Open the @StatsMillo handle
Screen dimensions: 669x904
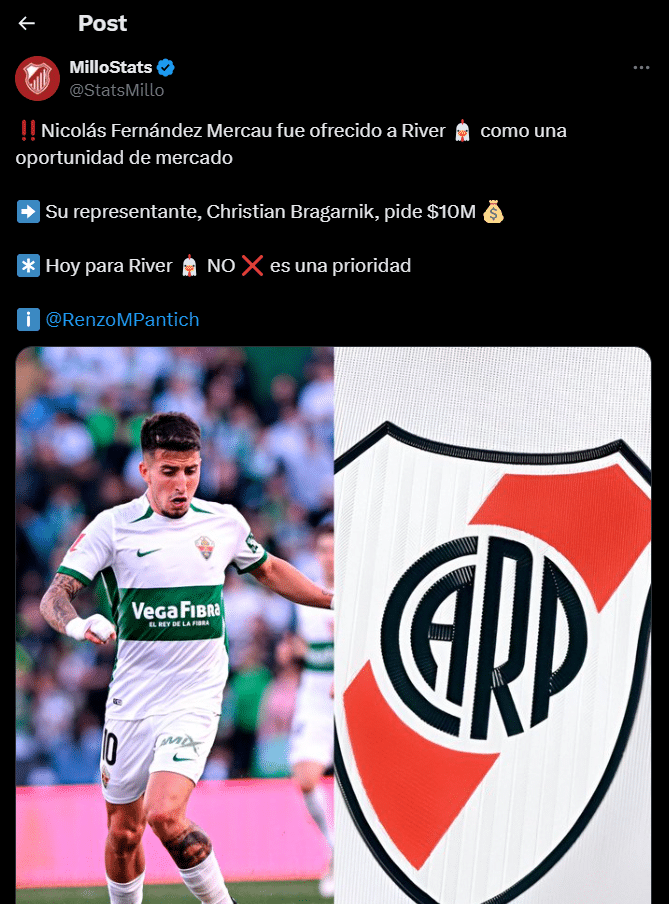pos(116,90)
